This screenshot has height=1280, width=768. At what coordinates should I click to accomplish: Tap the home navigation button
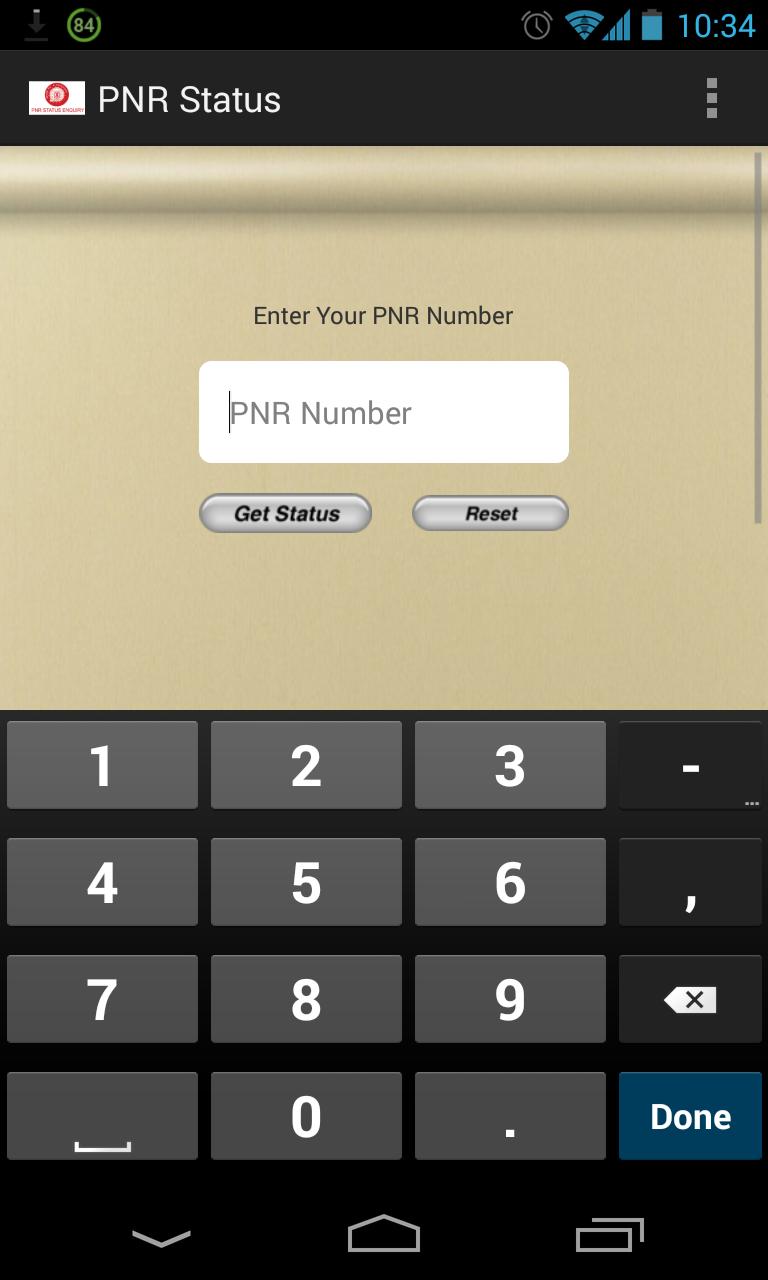[x=383, y=1234]
